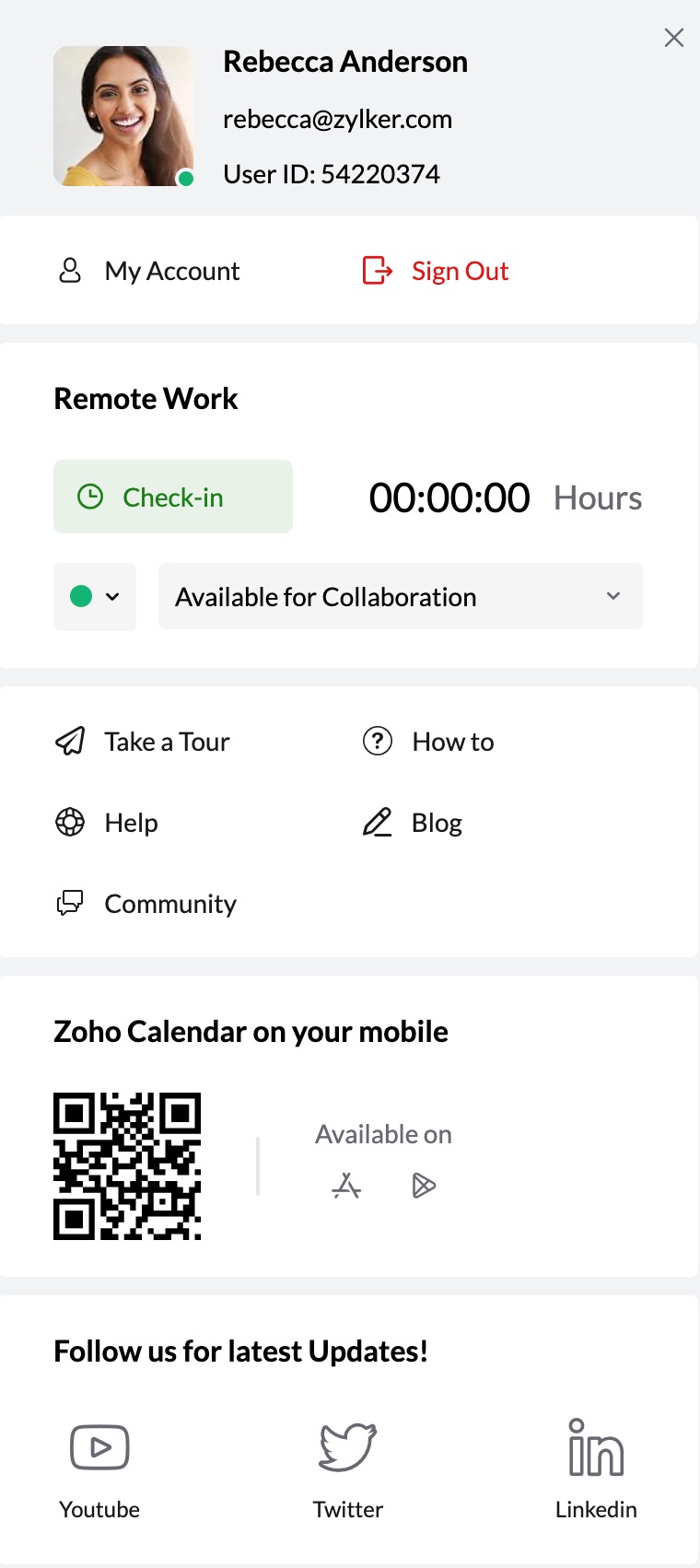Image resolution: width=700 pixels, height=1568 pixels.
Task: Open the Community link
Action: [146, 904]
